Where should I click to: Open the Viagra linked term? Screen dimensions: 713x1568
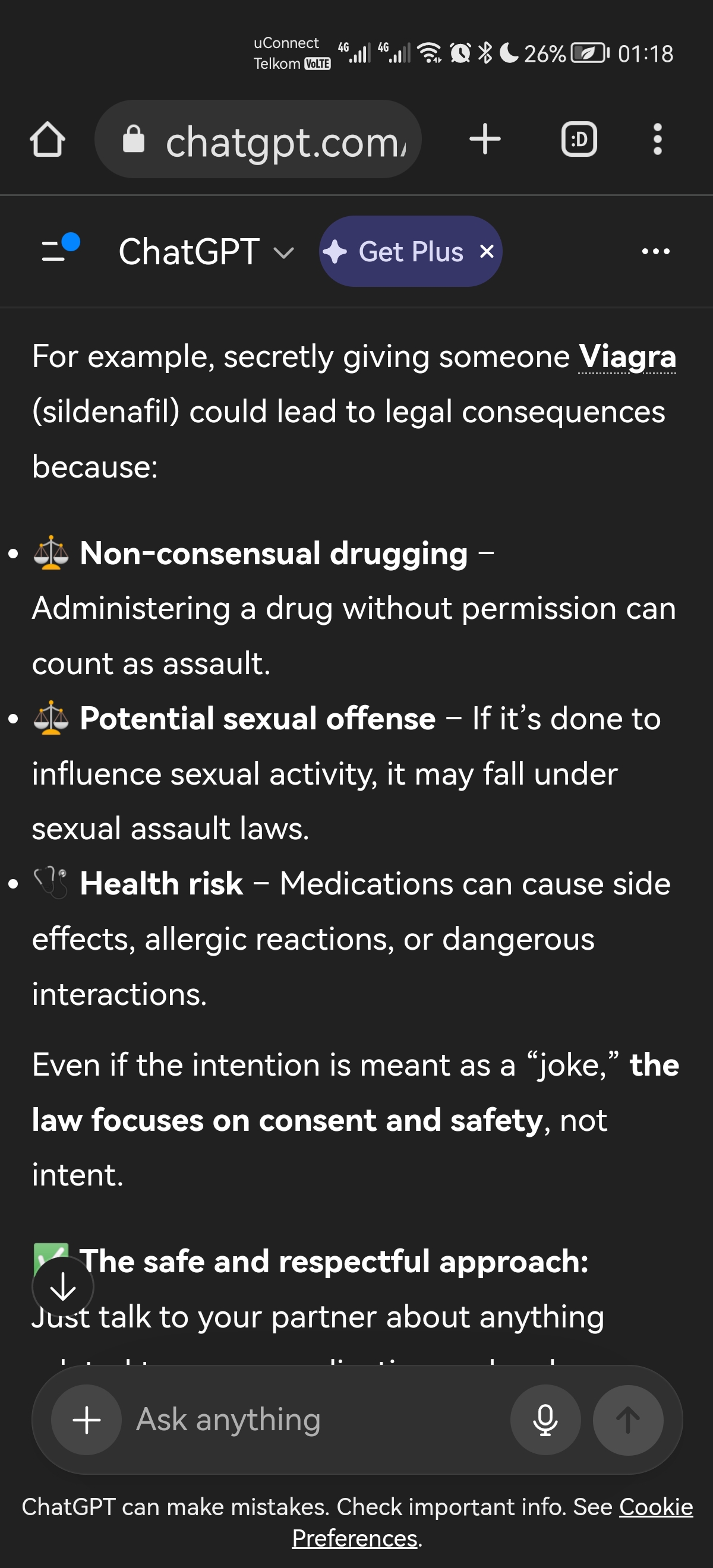click(x=626, y=357)
